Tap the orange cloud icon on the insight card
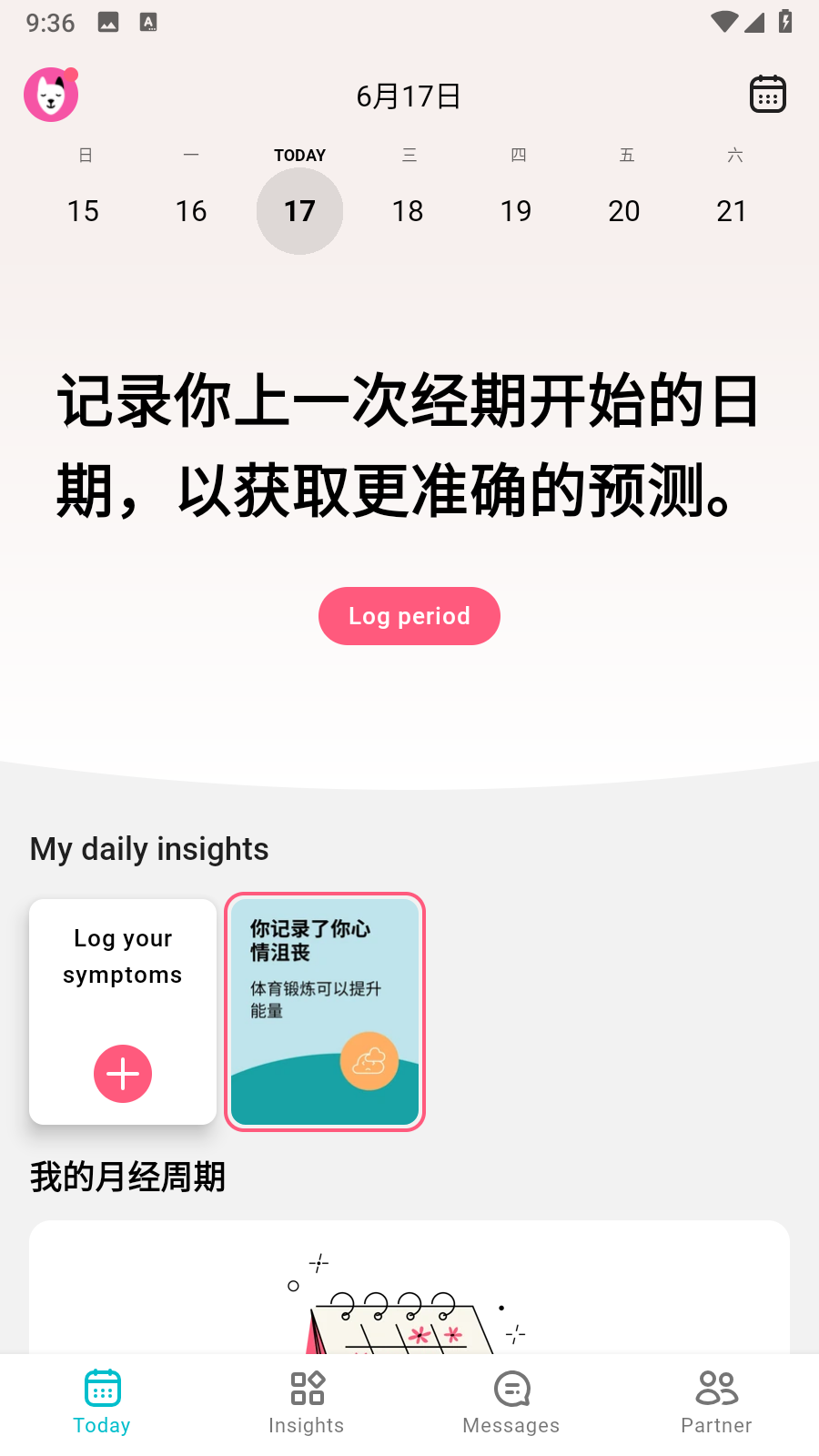819x1456 pixels. pyautogui.click(x=369, y=1060)
